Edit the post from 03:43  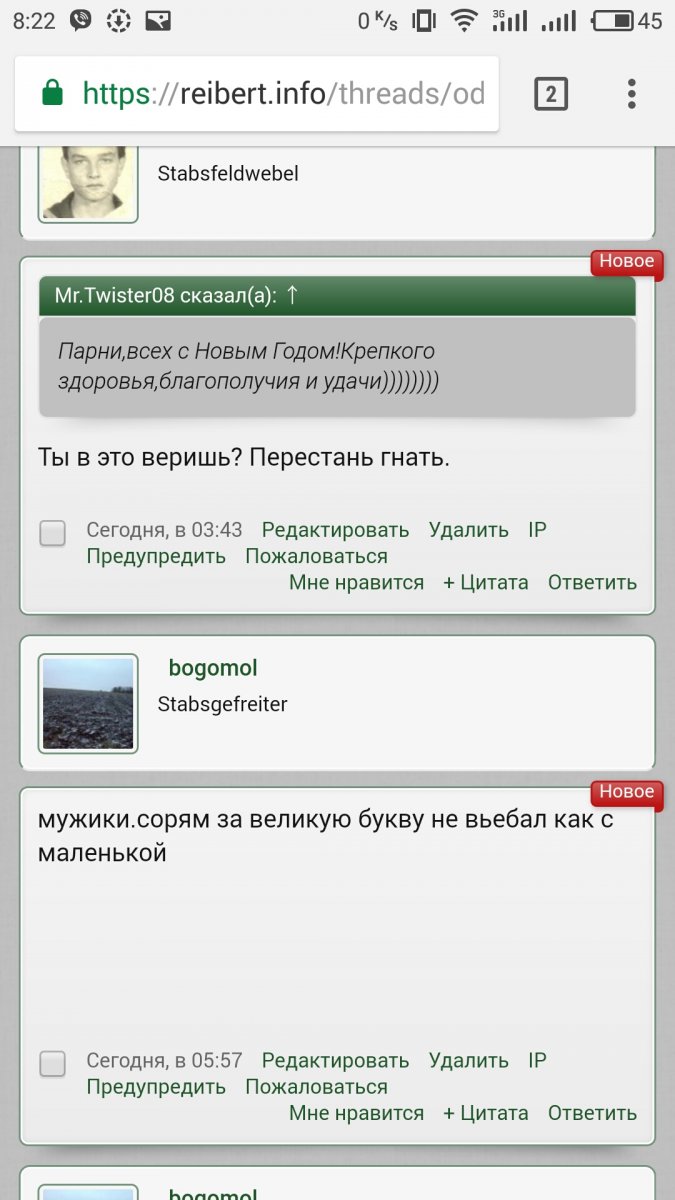[x=335, y=530]
